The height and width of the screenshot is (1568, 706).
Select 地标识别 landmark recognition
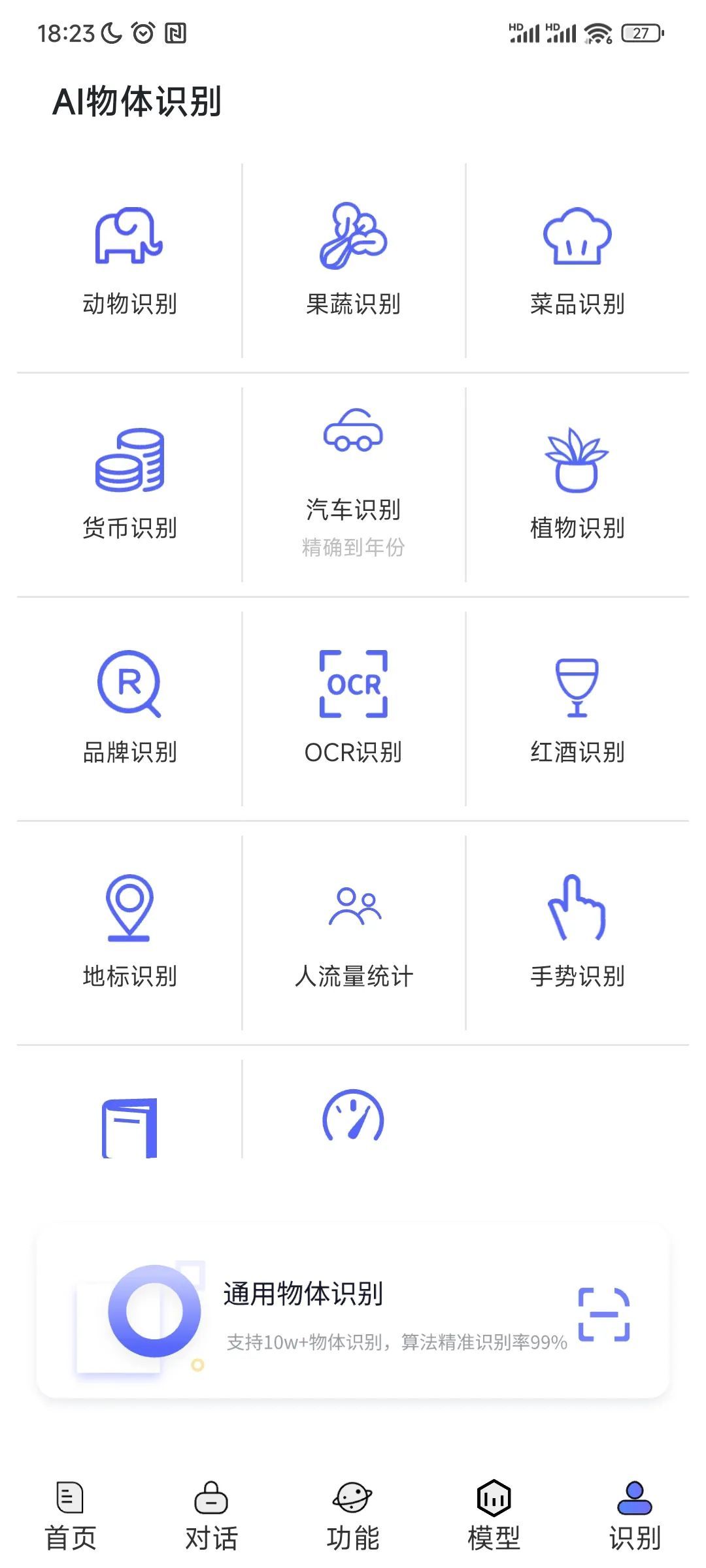129,933
